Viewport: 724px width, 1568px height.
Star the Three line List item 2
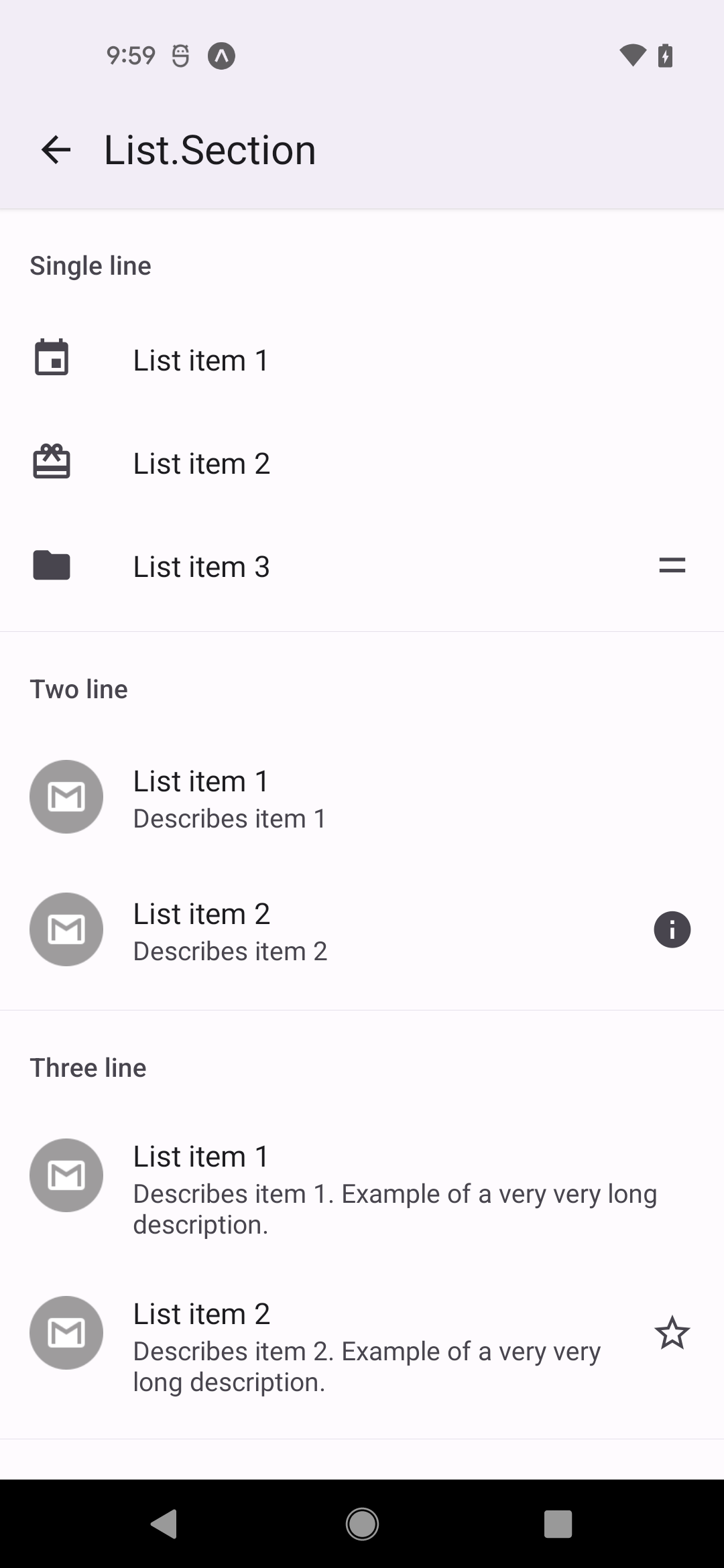[672, 1333]
